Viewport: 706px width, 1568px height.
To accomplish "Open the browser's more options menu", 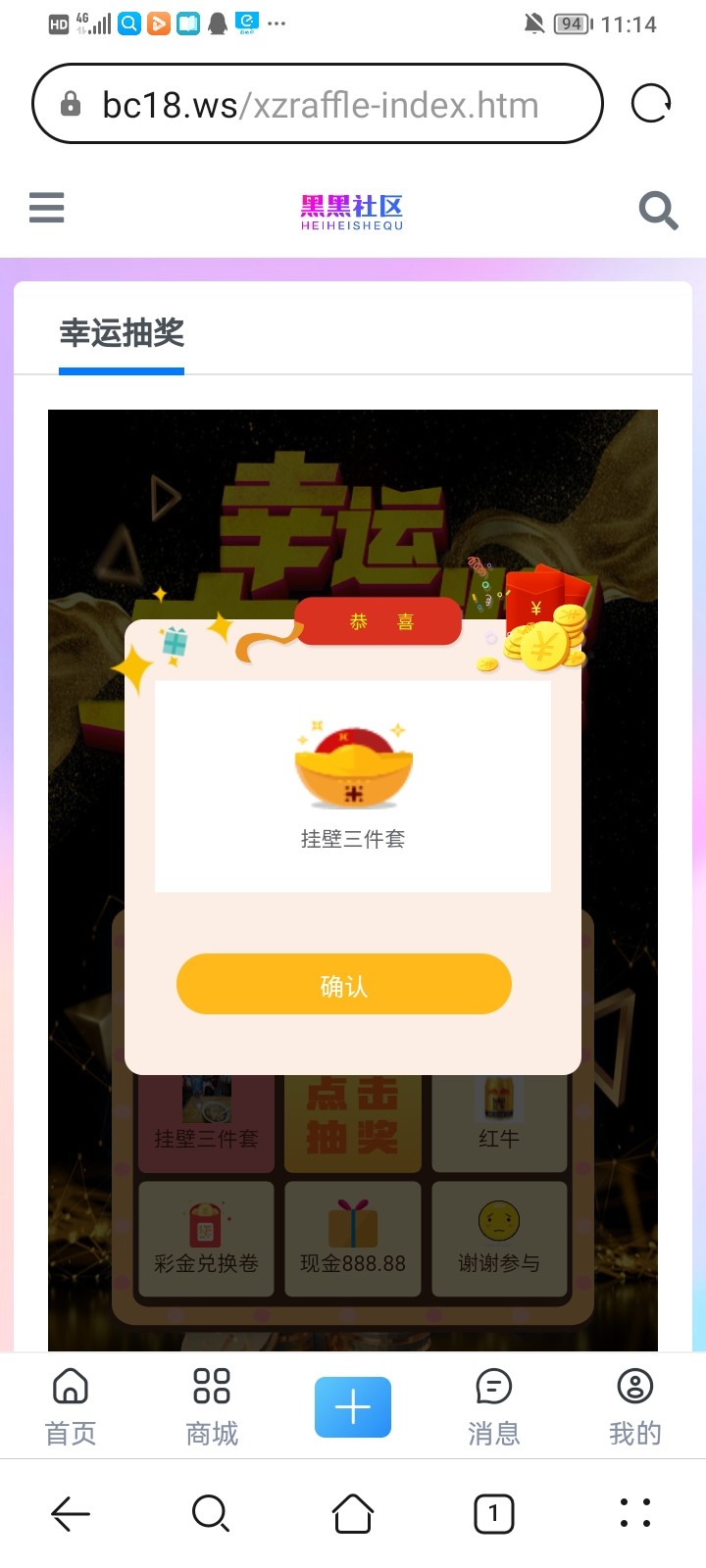I will tap(635, 1514).
